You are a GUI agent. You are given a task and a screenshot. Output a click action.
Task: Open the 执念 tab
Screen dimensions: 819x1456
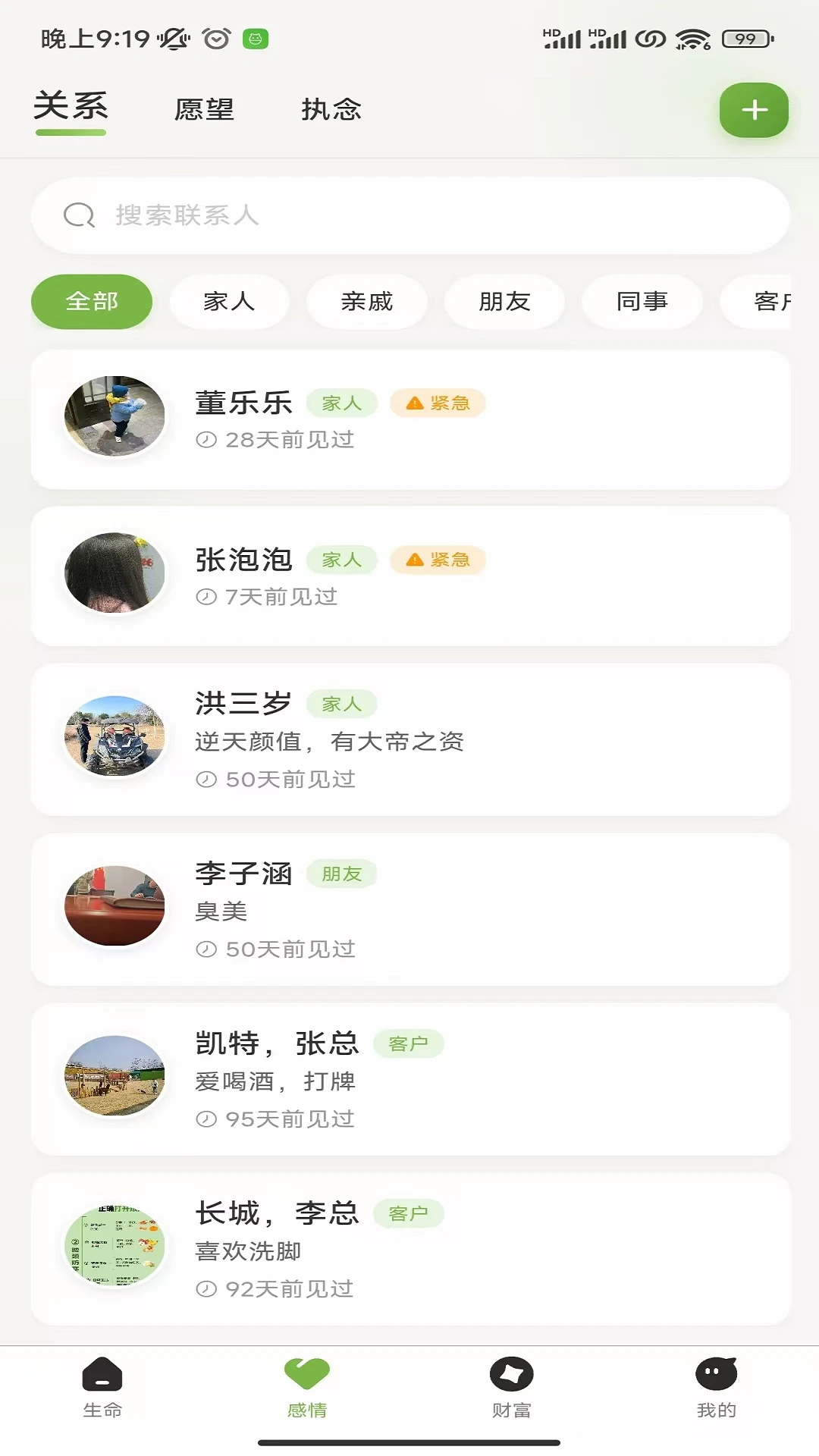click(x=331, y=109)
